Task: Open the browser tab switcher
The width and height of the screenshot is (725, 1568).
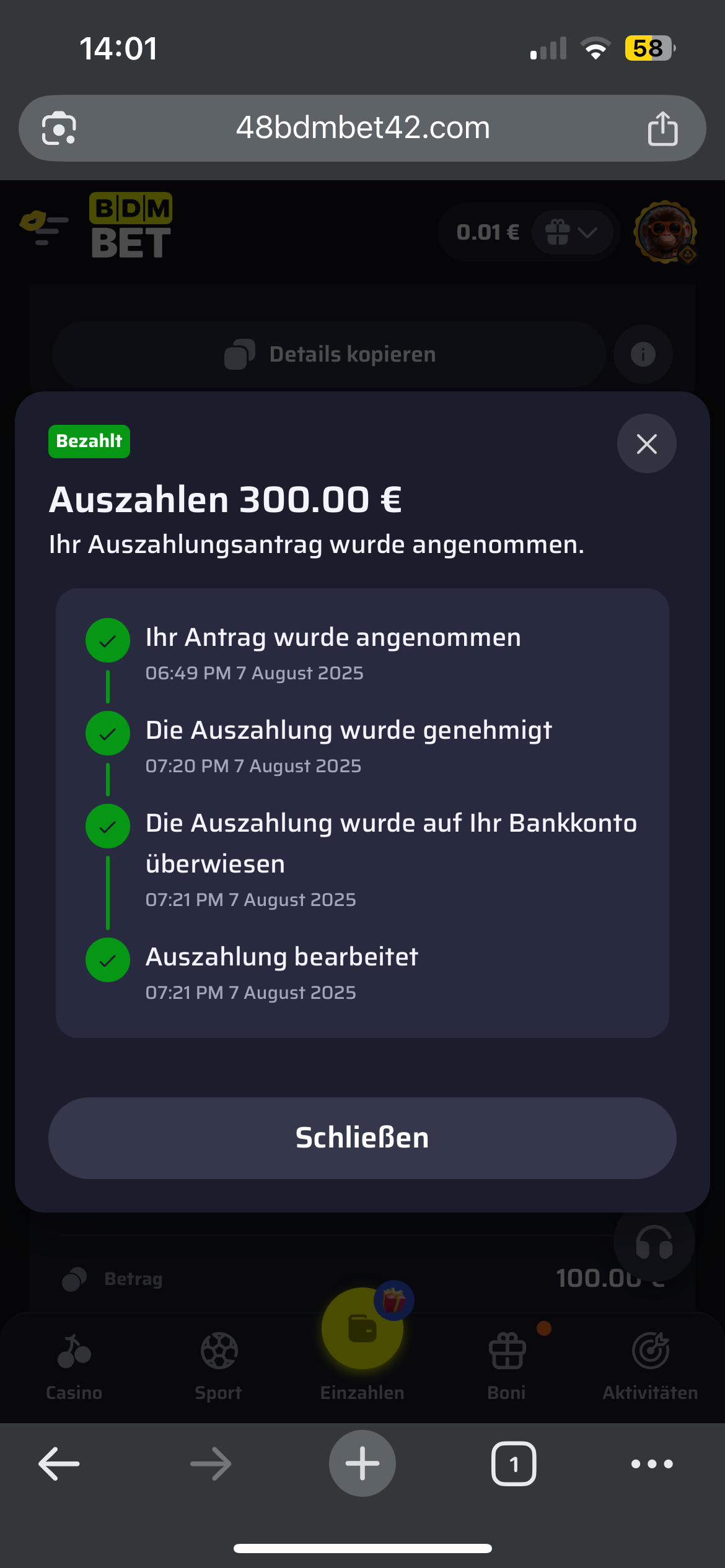Action: coord(513,1464)
